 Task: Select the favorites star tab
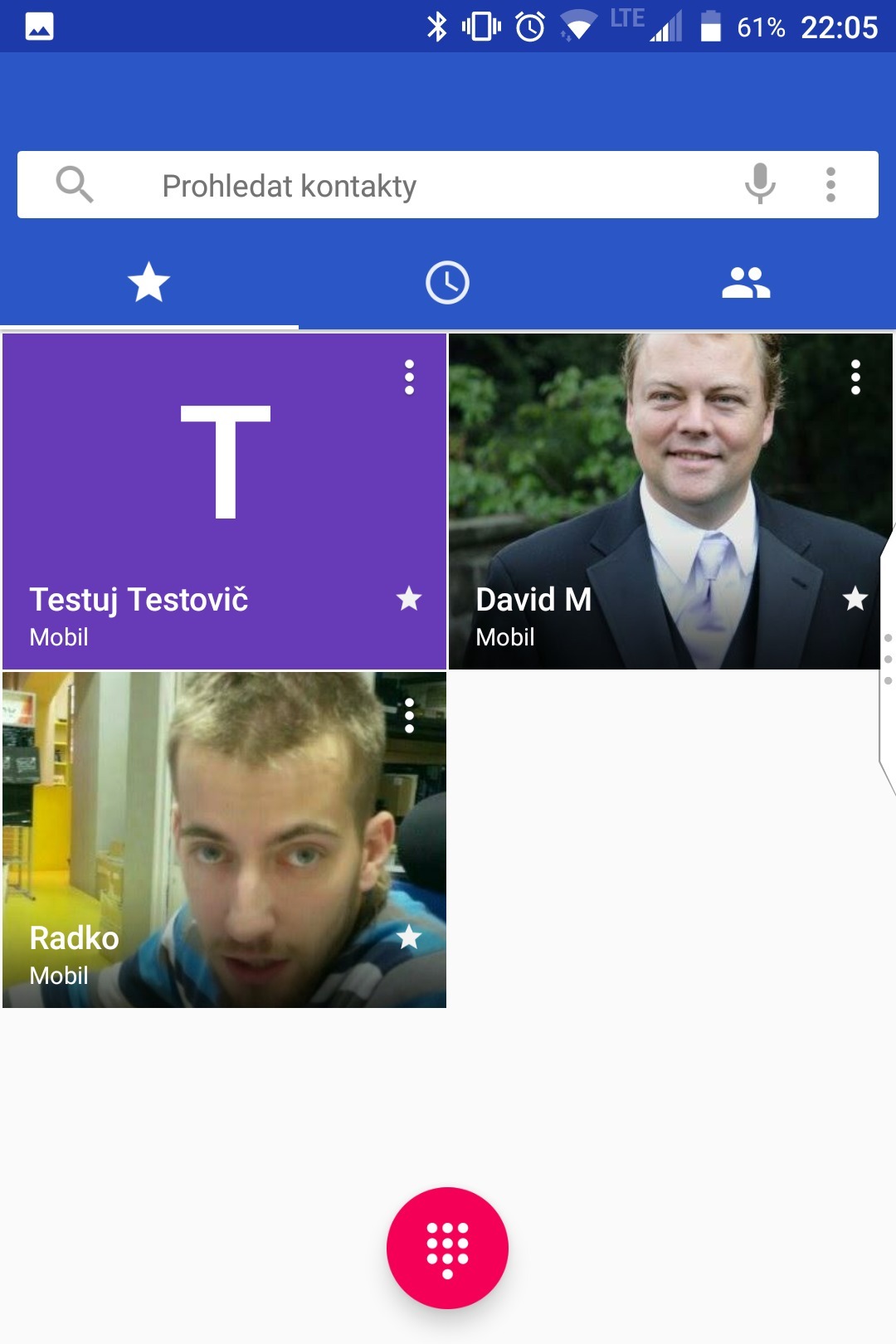(149, 283)
